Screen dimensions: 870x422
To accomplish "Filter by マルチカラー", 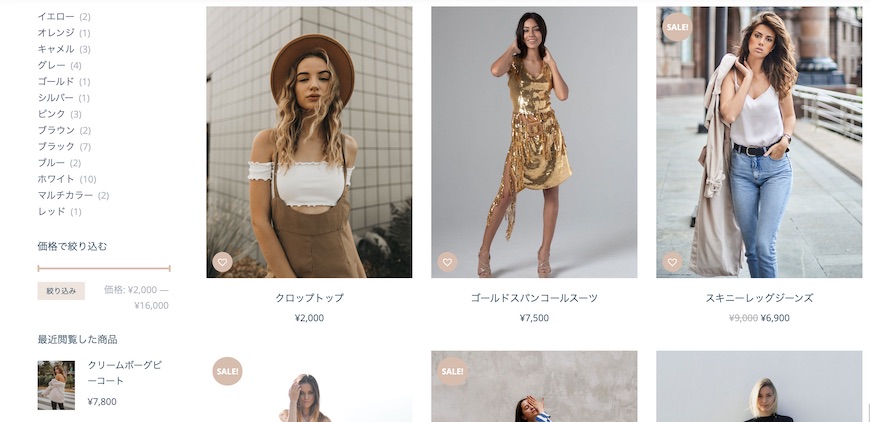I will tap(65, 195).
